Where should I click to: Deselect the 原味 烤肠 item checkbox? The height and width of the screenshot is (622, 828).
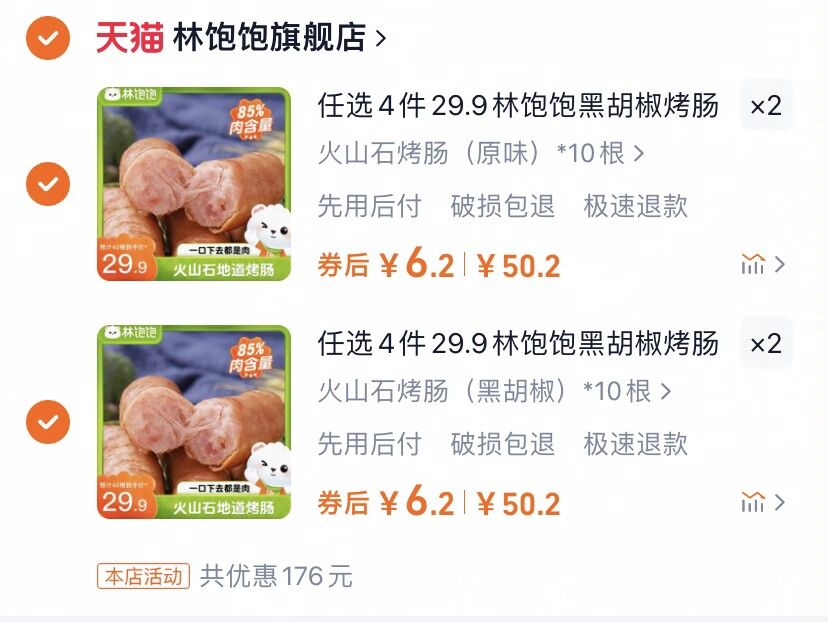point(48,184)
